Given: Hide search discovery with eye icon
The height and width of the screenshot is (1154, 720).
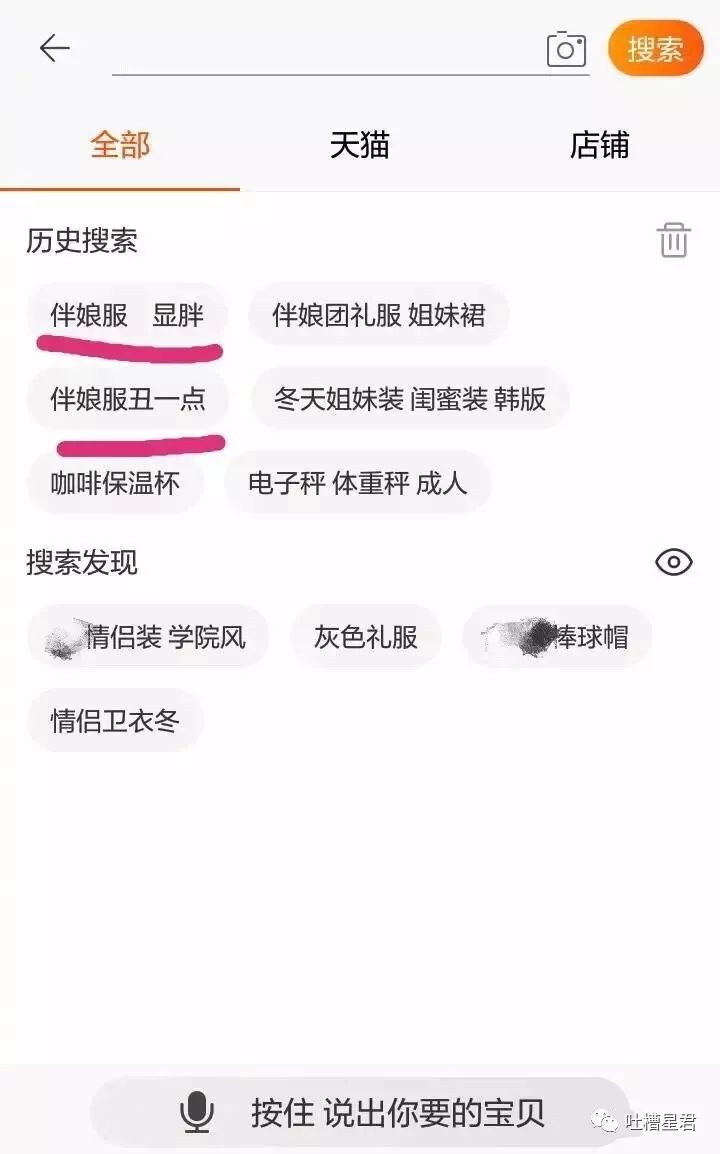Looking at the screenshot, I should (674, 562).
